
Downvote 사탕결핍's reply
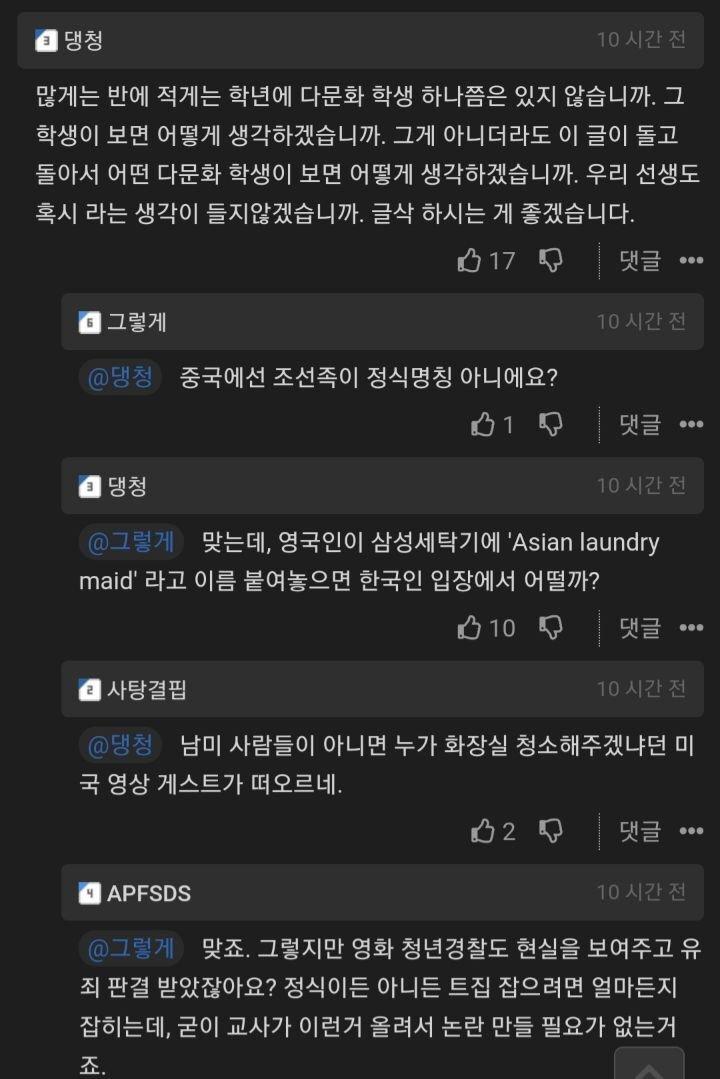click(551, 830)
